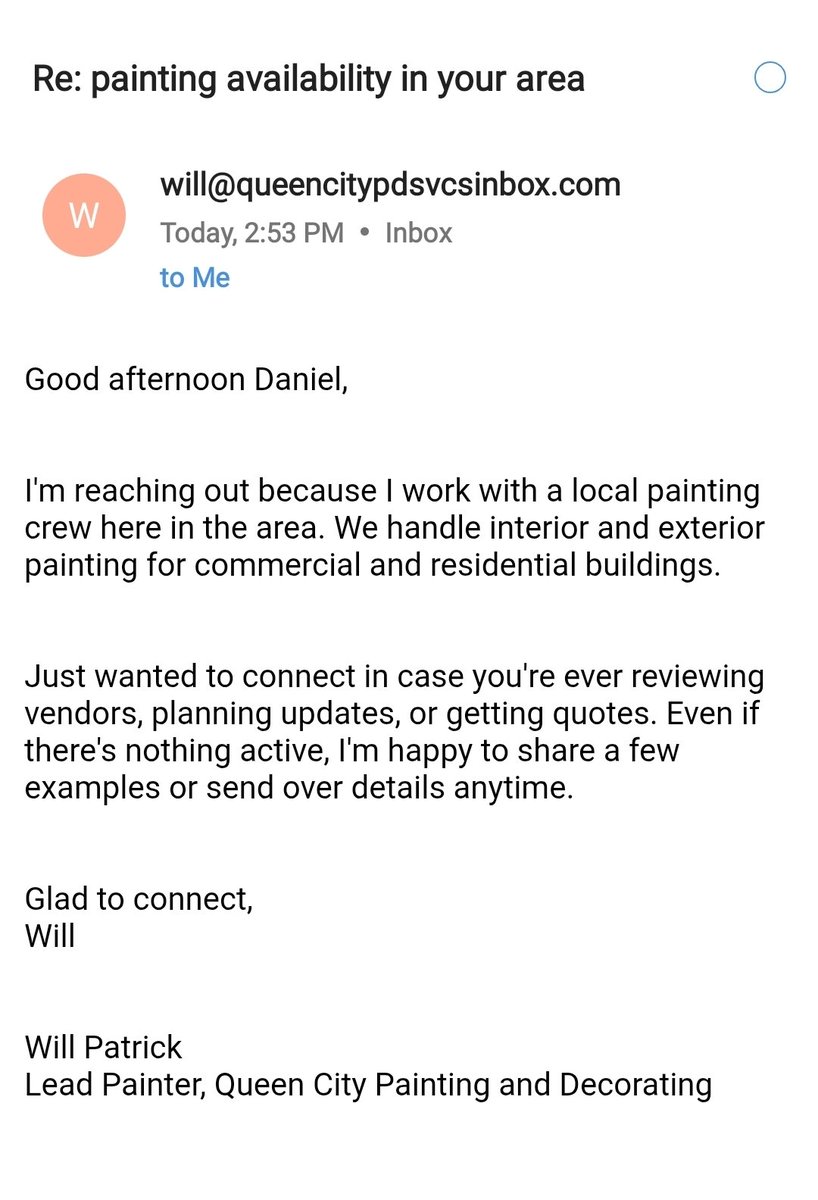Screen dimensions: 818x1200
Task: Expand recipient details via "to Me"
Action: 195,277
